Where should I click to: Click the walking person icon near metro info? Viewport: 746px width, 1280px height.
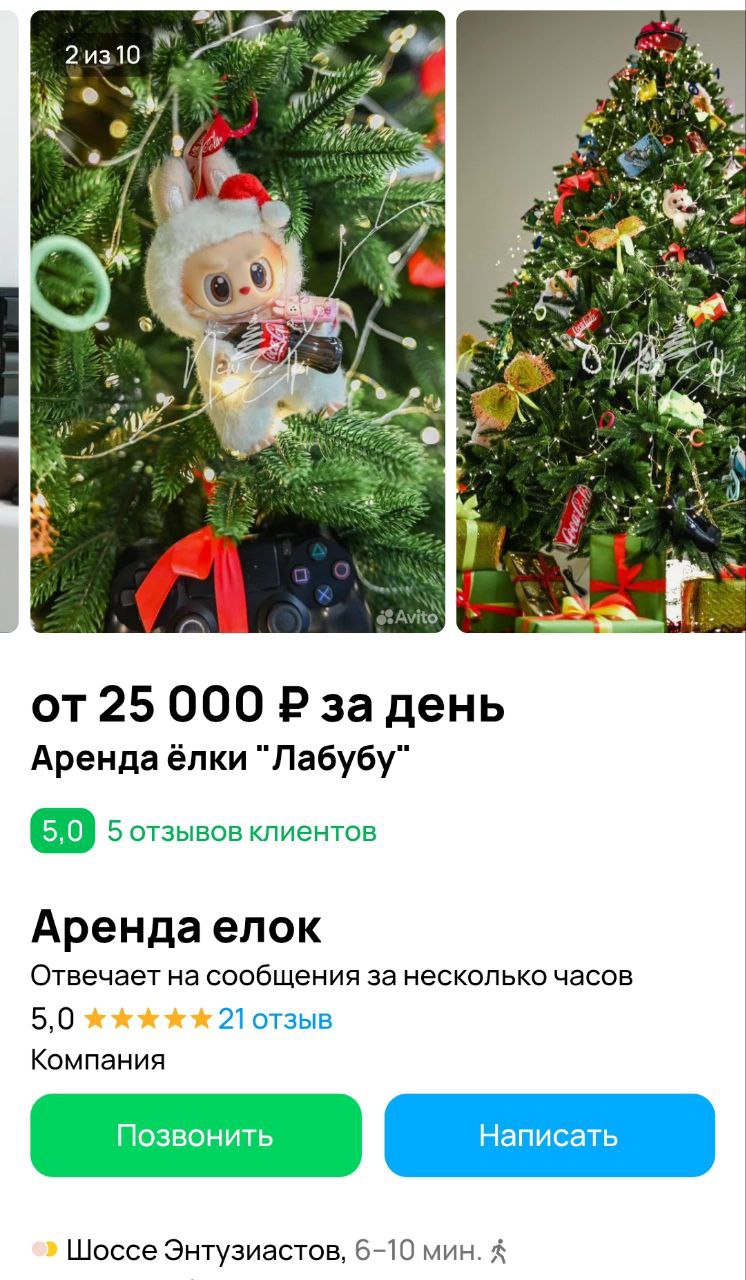495,1250
